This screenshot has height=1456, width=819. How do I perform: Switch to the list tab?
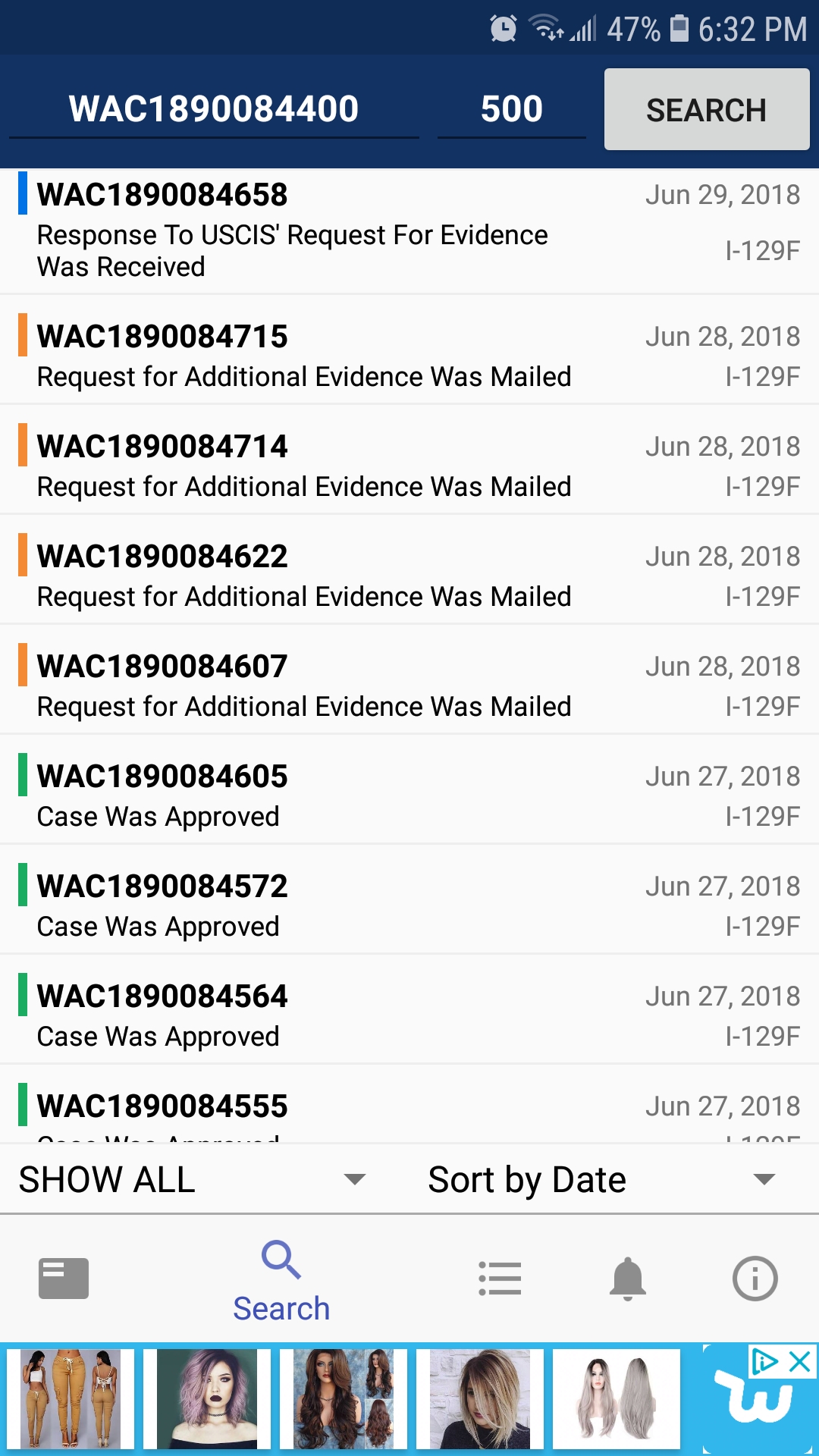pyautogui.click(x=500, y=1279)
